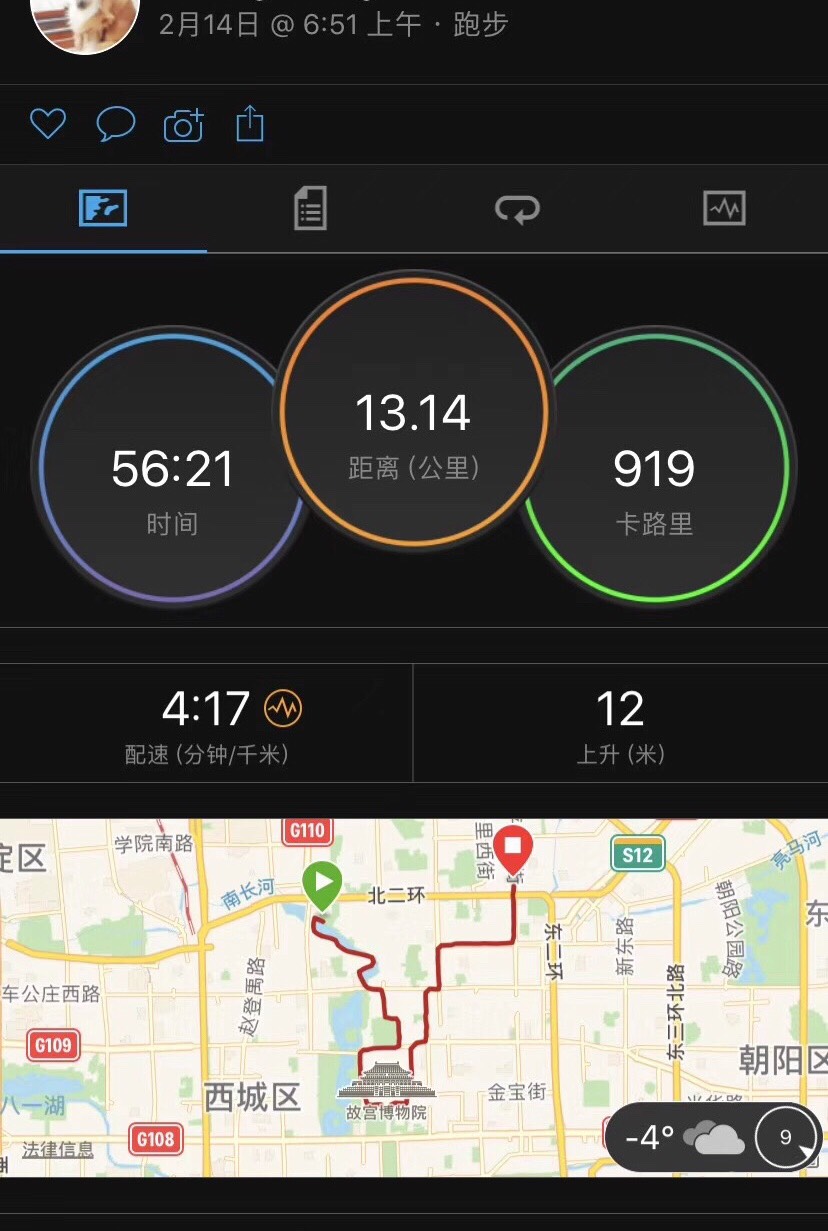Open the laps view icon

[517, 208]
